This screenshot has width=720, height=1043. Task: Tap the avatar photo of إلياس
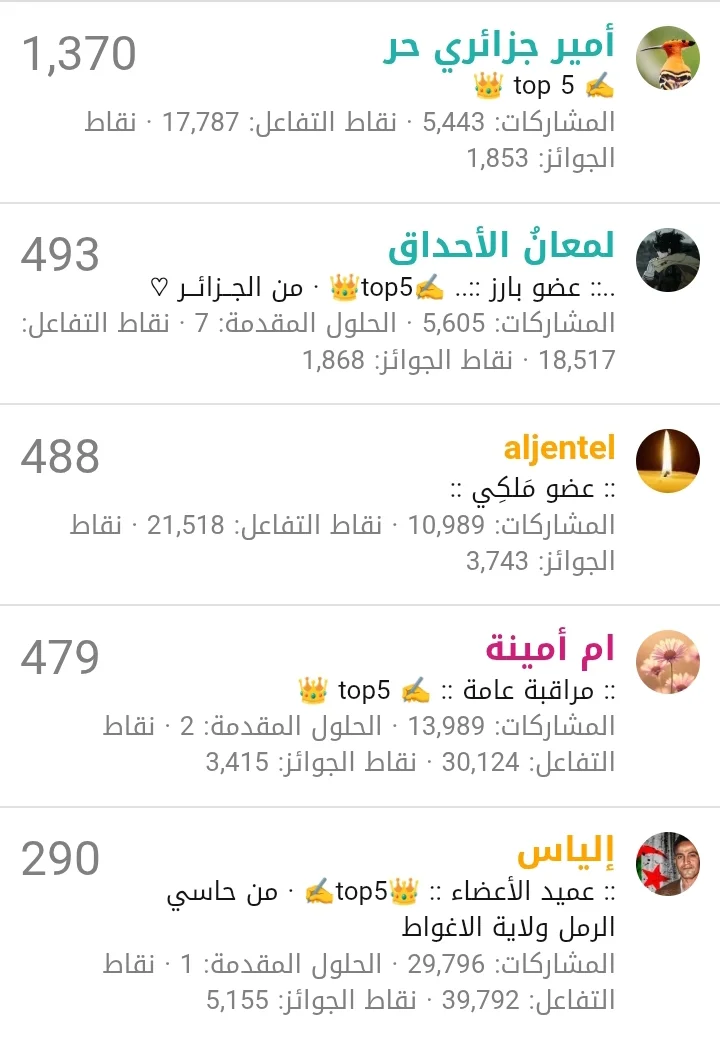667,863
